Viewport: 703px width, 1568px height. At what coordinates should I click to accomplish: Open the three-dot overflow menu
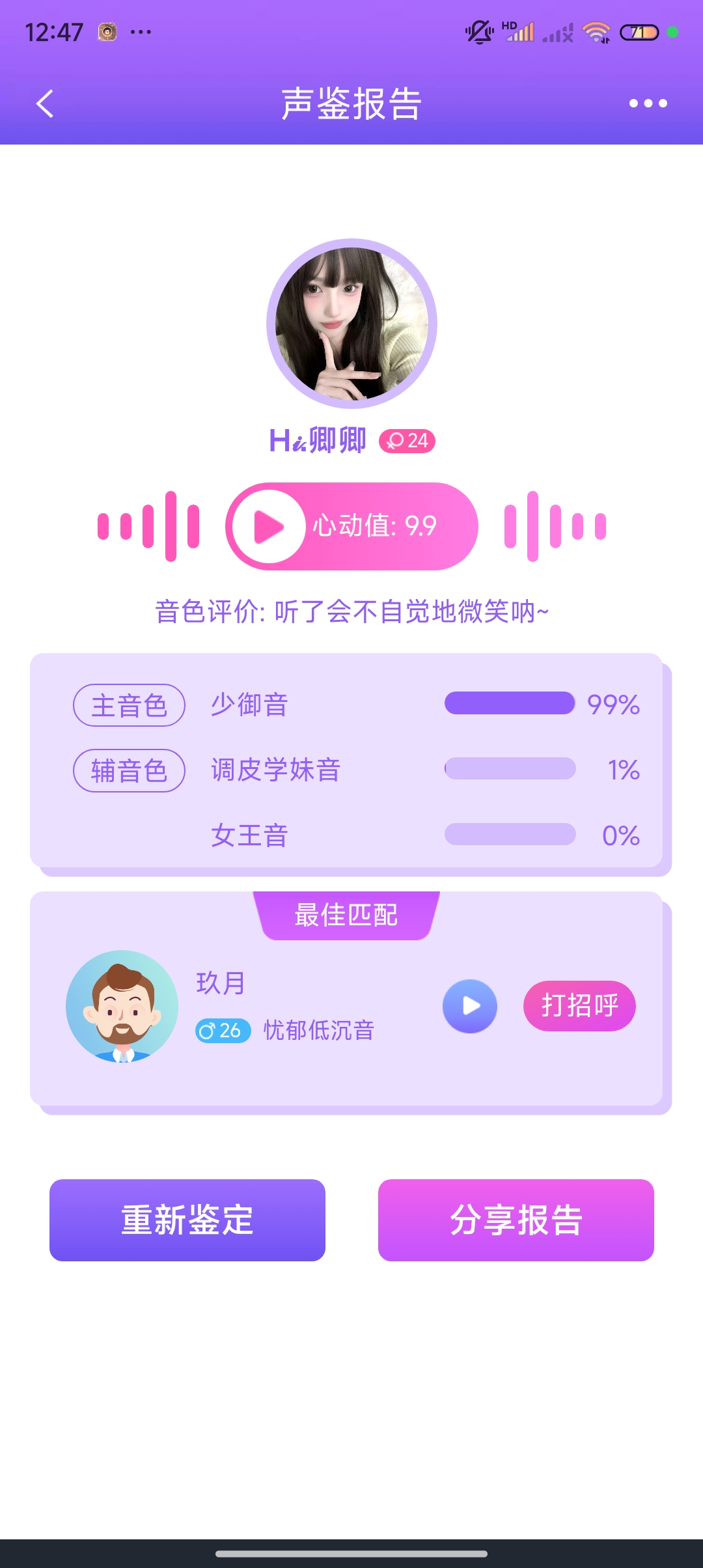pos(648,104)
